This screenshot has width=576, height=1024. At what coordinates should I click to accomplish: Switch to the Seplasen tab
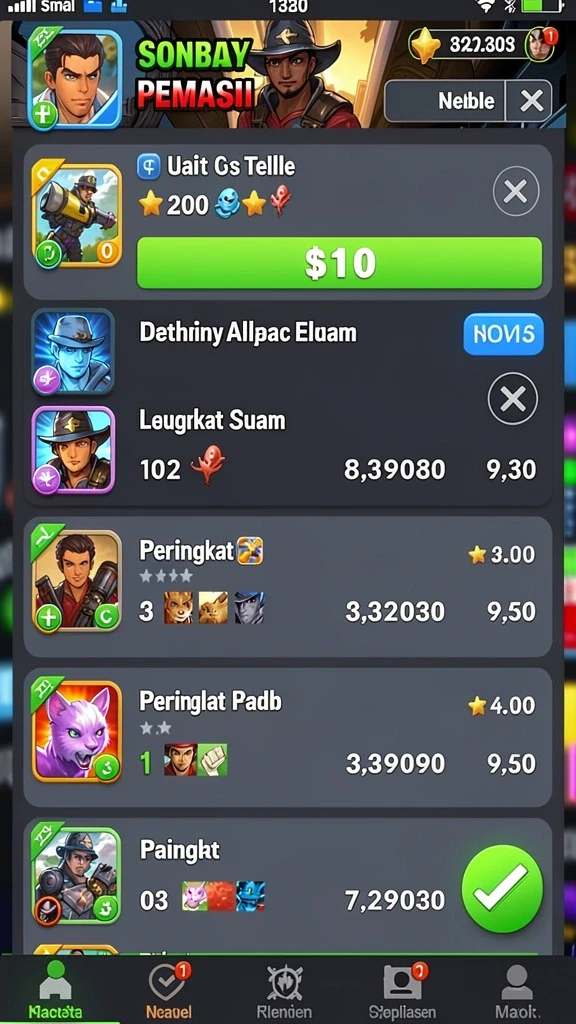click(402, 991)
